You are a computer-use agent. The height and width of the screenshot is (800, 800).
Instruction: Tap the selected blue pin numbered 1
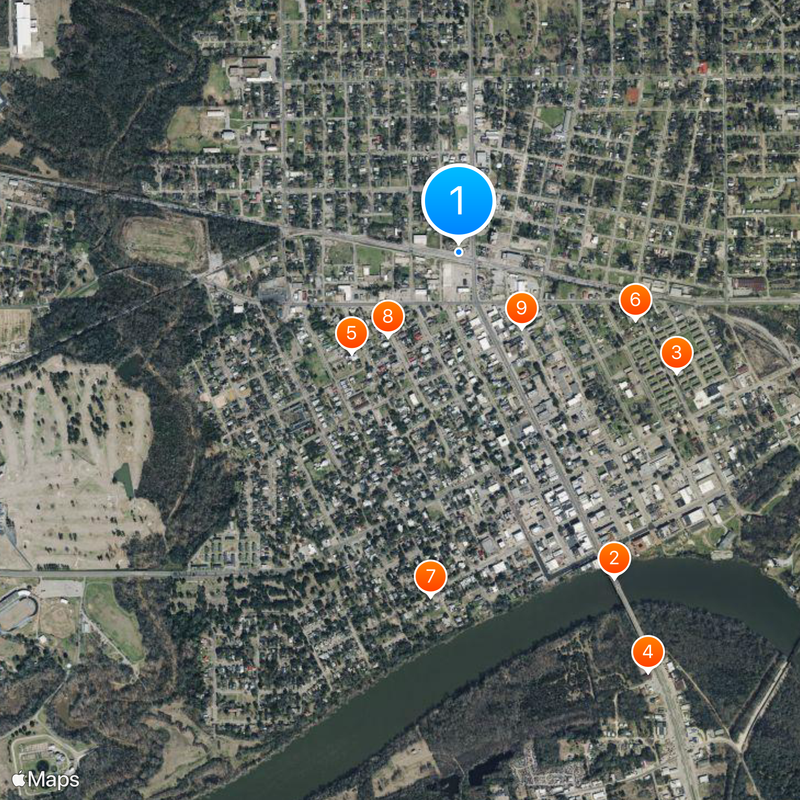coord(459,201)
